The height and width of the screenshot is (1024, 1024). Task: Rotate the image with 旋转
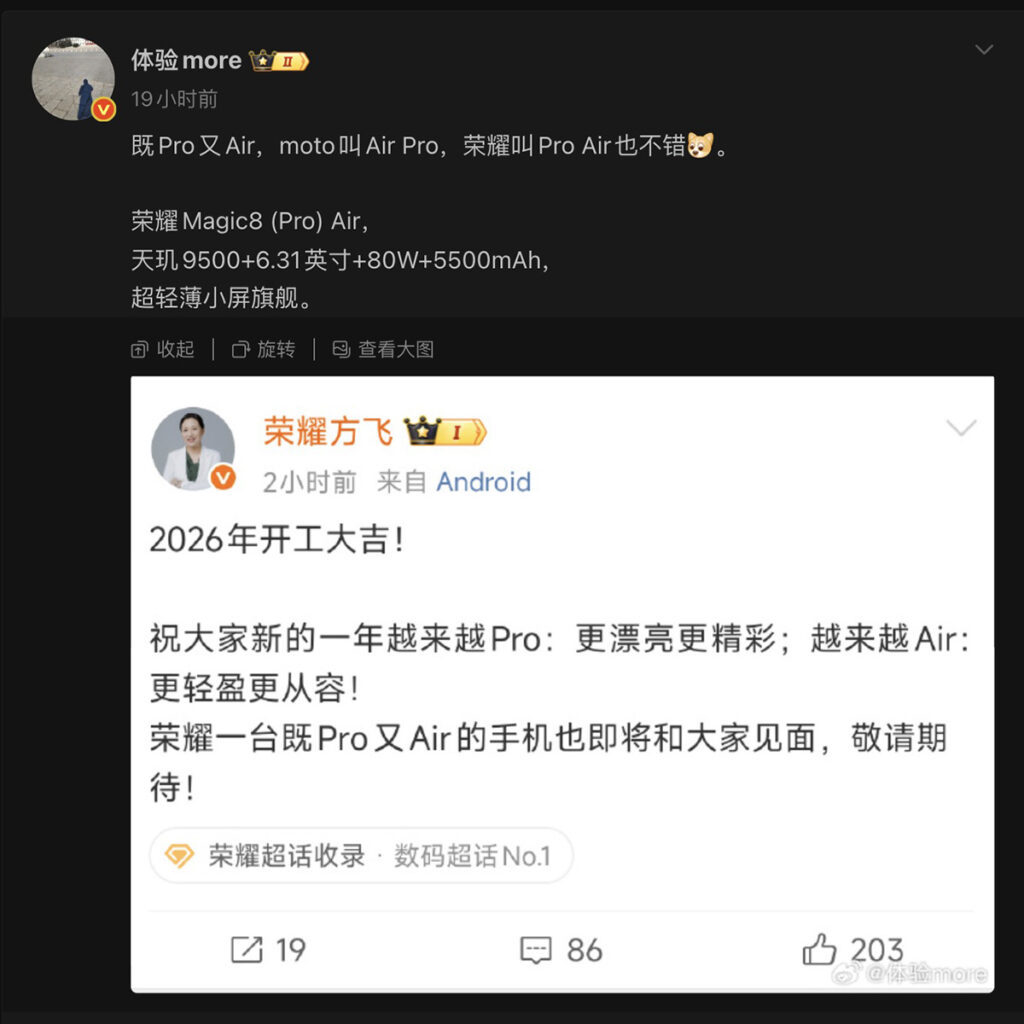point(264,349)
